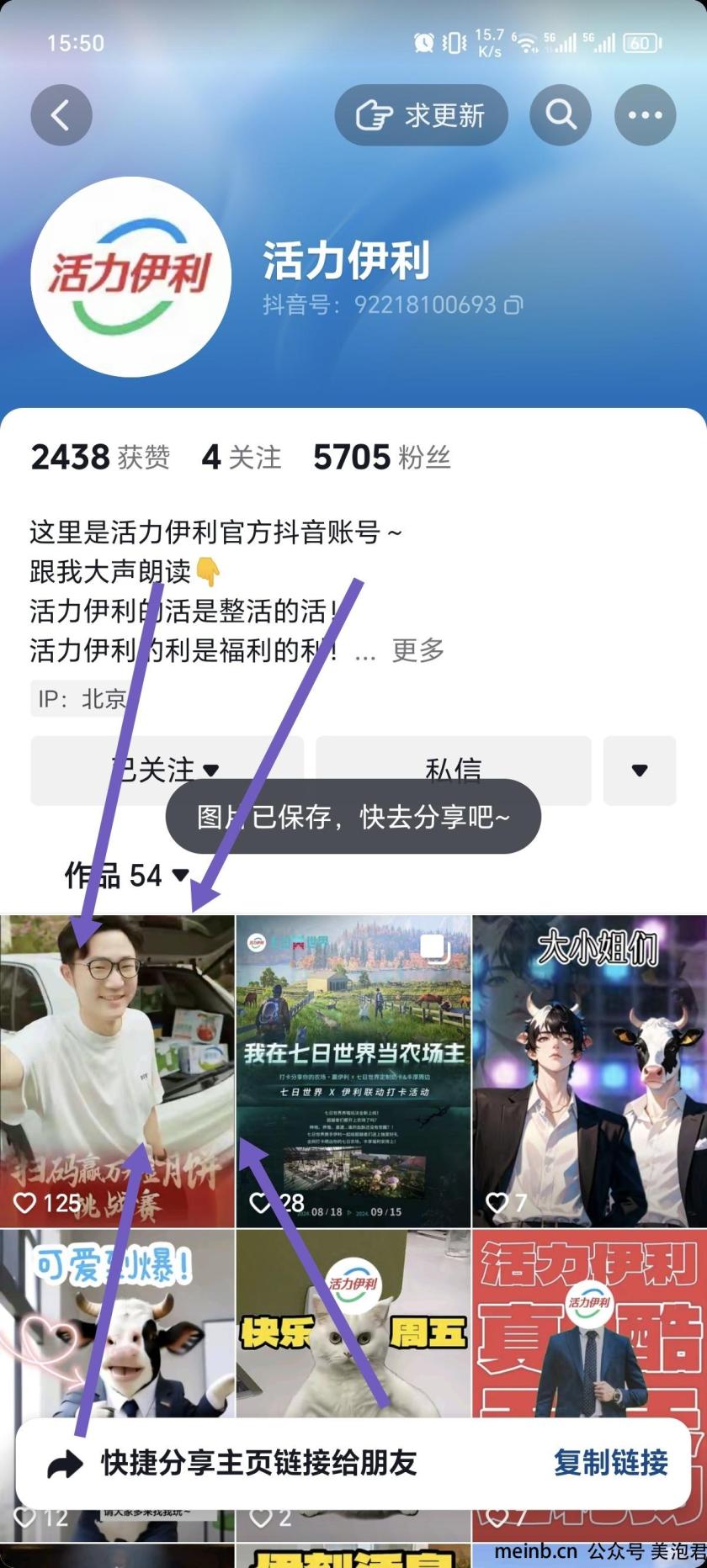Screen dimensions: 707x1568
Task: Go back using the top arrow
Action: click(x=61, y=115)
